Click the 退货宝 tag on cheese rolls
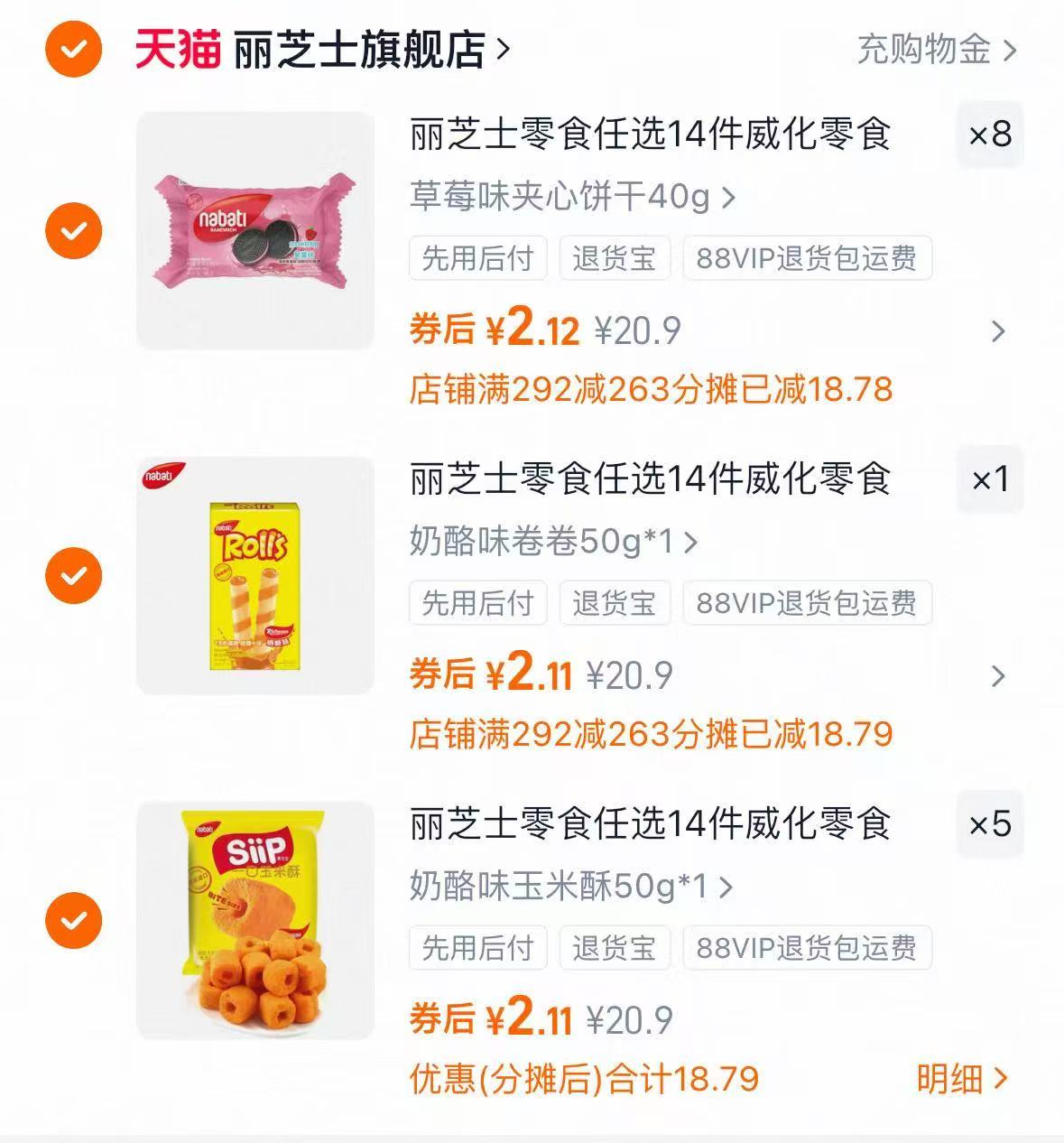Screen dimensions: 1064x1143 (615, 603)
